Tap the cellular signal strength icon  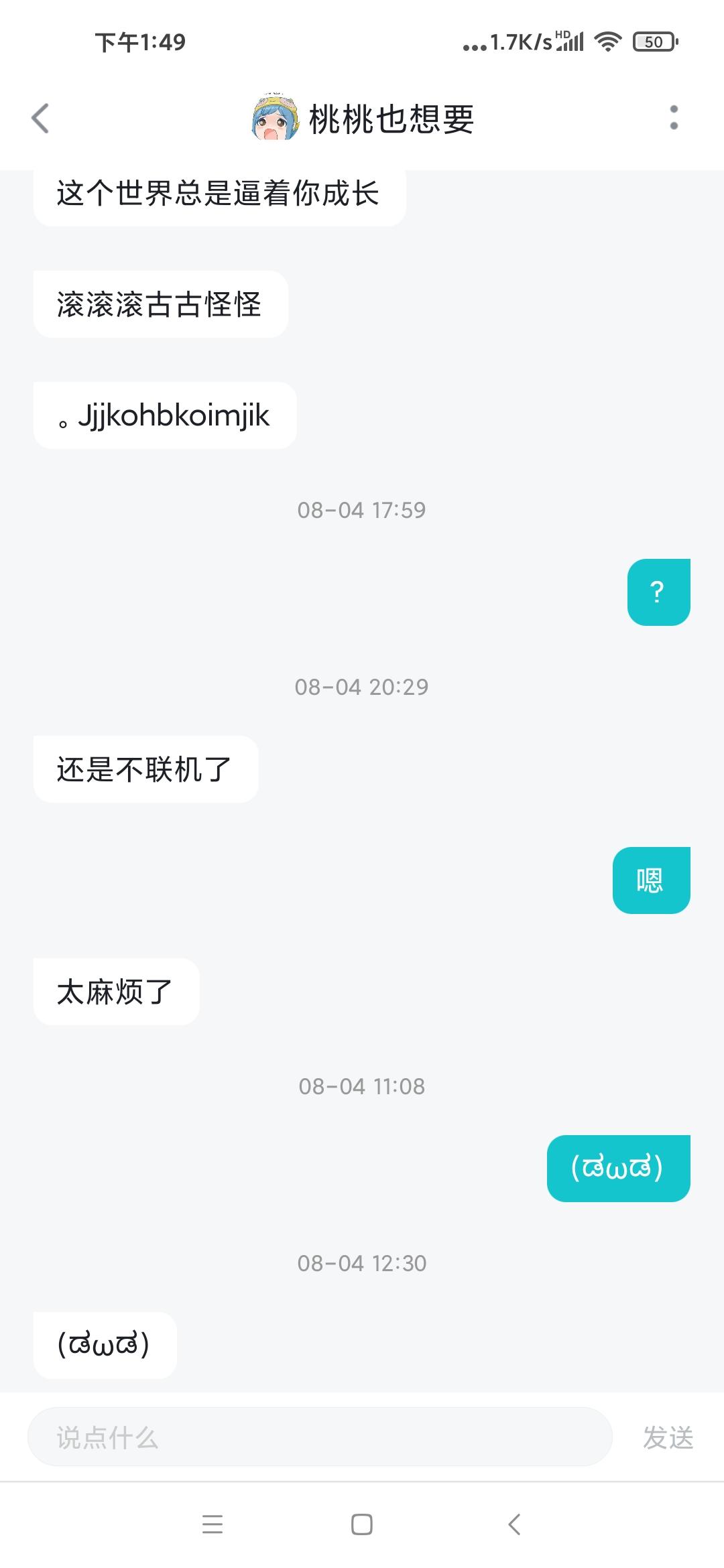[x=570, y=42]
